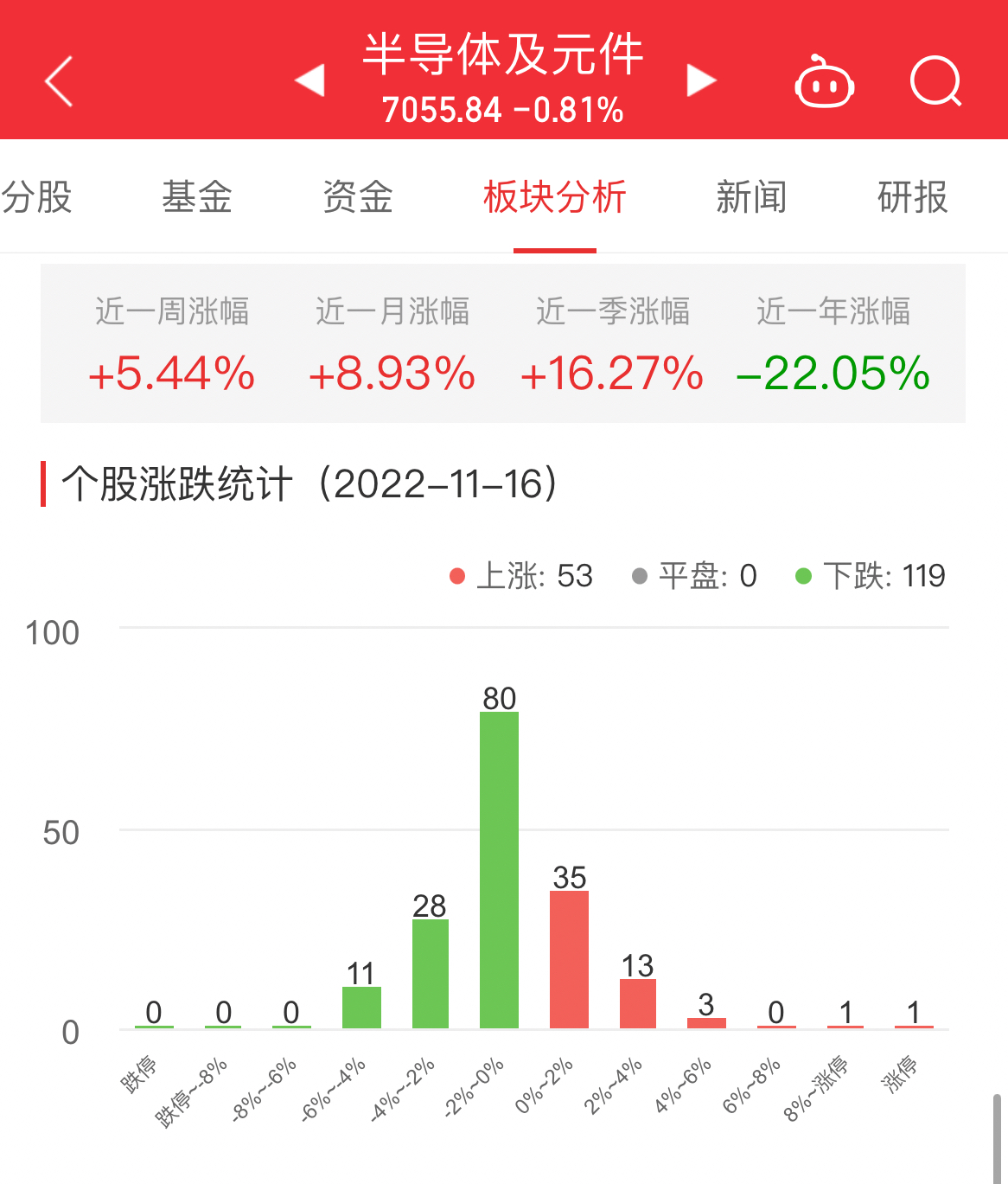1008x1184 pixels.
Task: Switch to the next sector
Action: click(701, 80)
